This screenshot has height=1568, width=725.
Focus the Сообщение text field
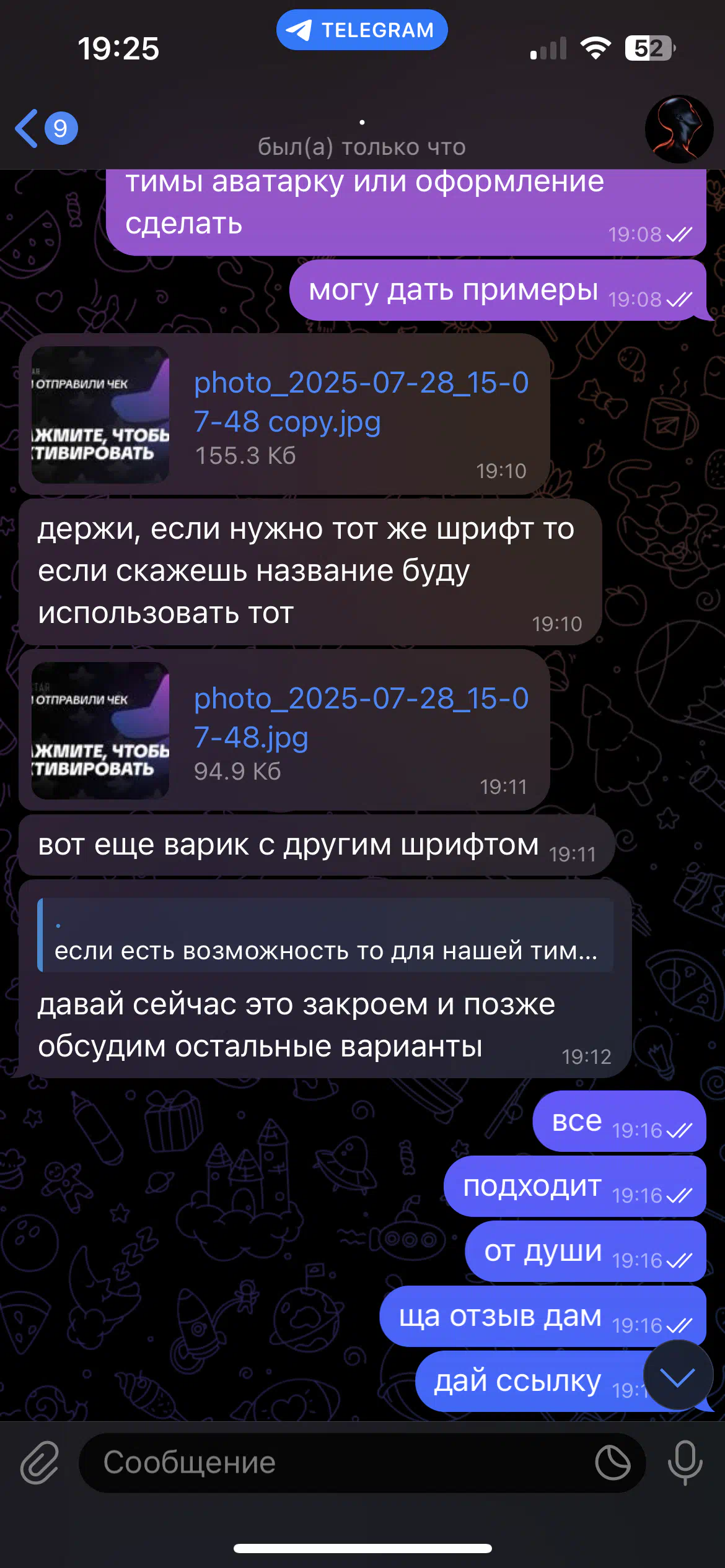click(x=335, y=1463)
